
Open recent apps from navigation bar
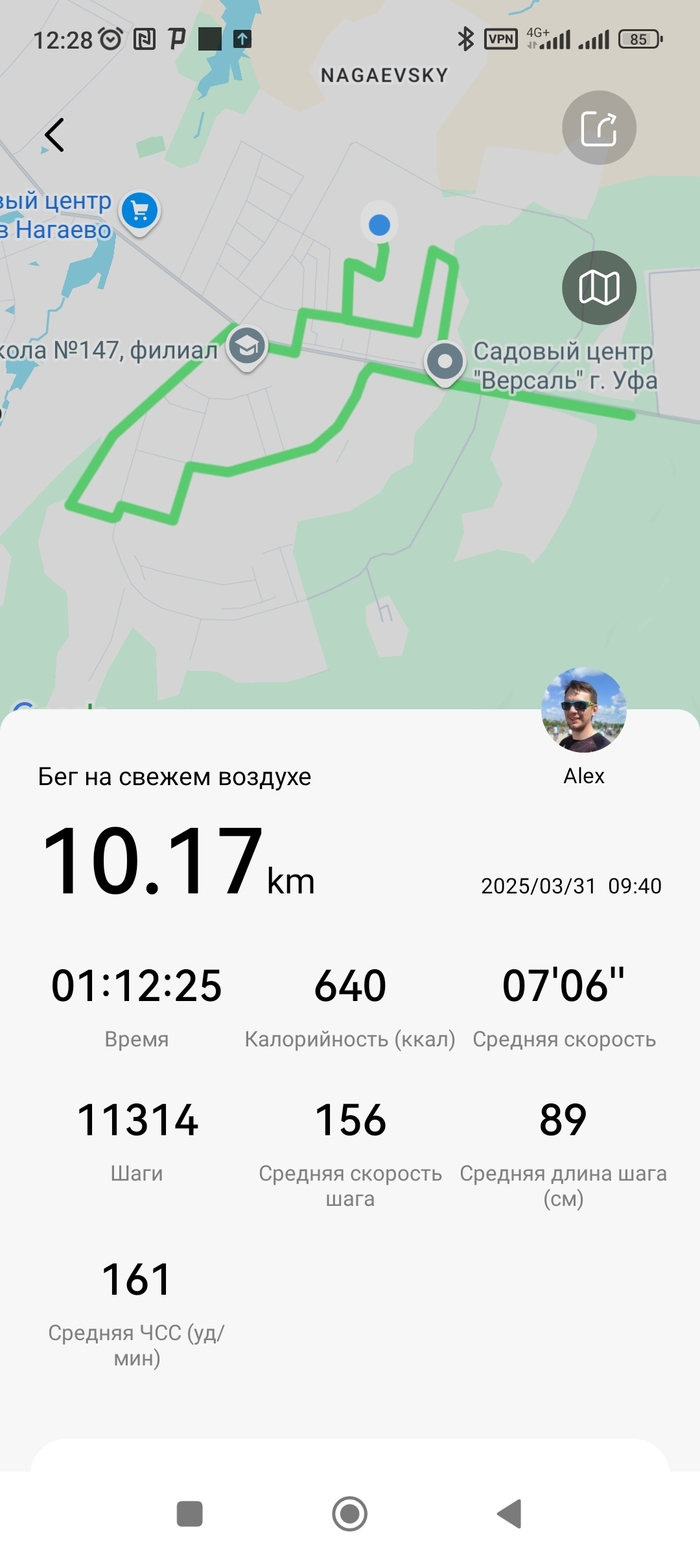tap(190, 1513)
